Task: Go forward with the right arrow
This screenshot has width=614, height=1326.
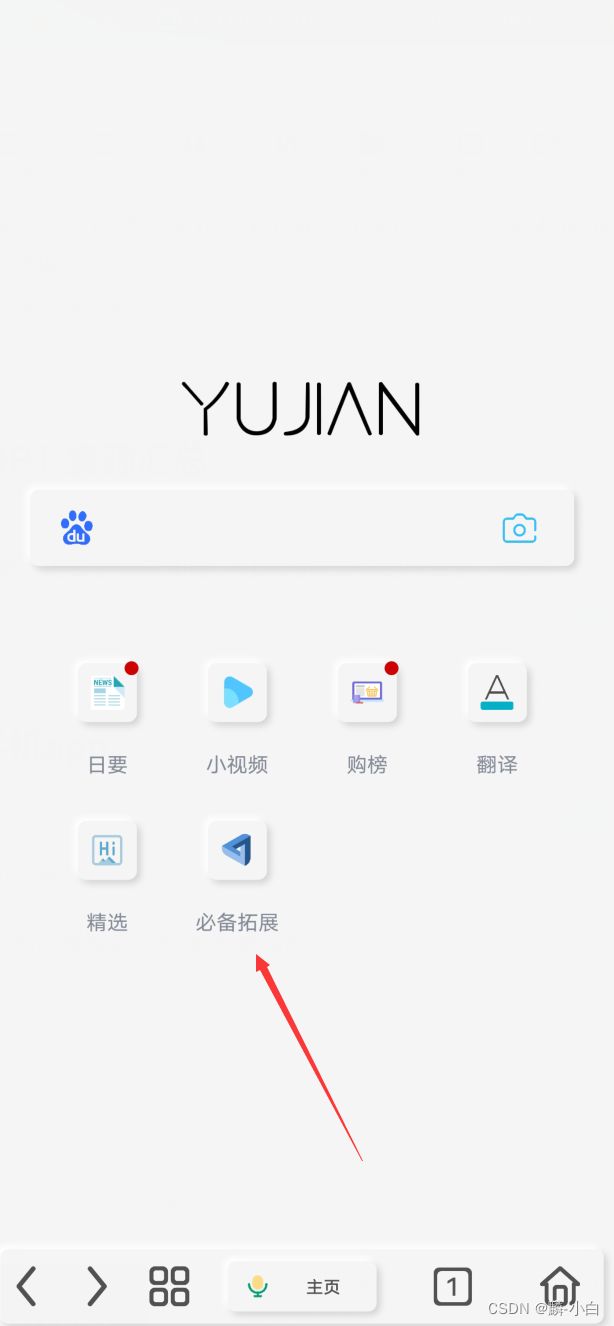Action: point(96,1286)
